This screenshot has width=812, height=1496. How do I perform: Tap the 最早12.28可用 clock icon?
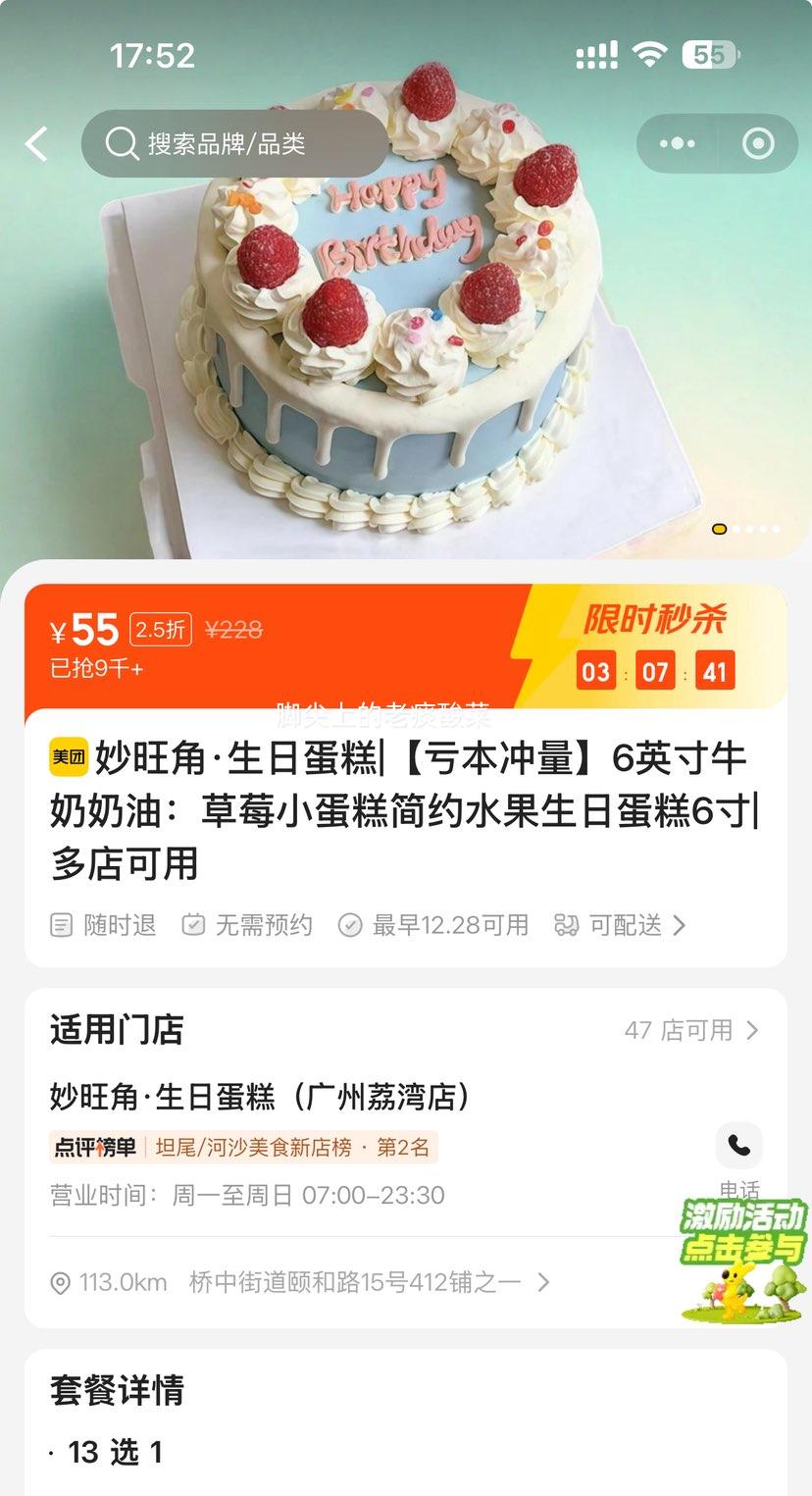pos(350,924)
